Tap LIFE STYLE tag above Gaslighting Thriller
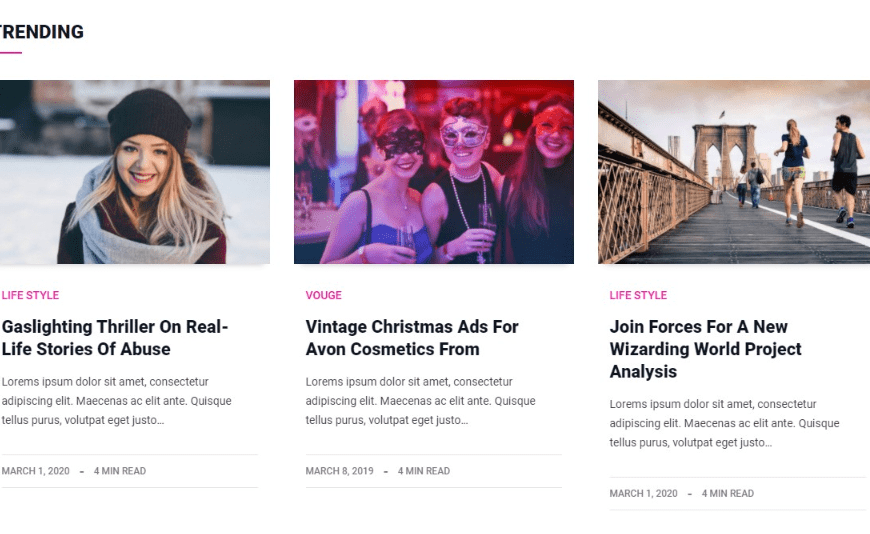Viewport: 870px width, 534px height. tap(30, 295)
